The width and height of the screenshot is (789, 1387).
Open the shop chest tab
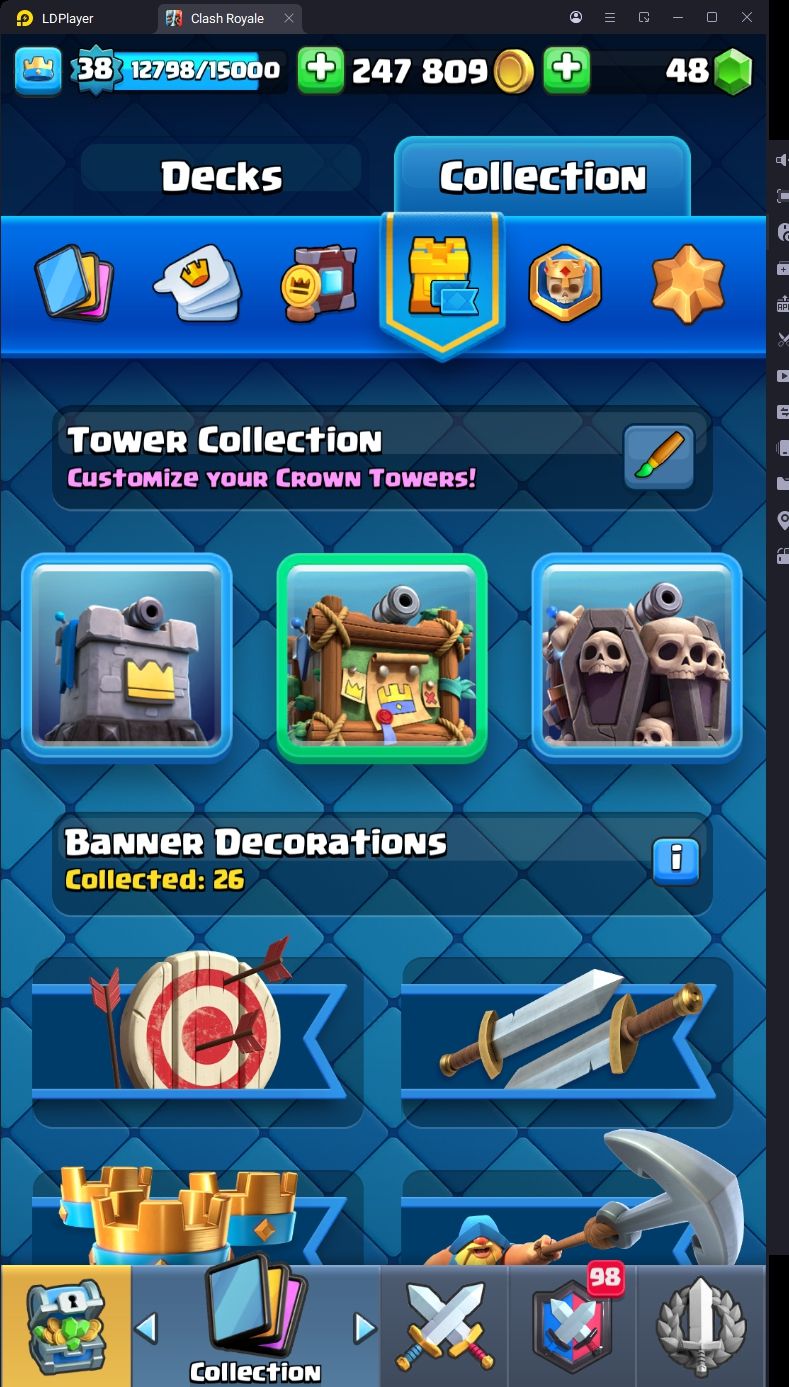pyautogui.click(x=66, y=1326)
